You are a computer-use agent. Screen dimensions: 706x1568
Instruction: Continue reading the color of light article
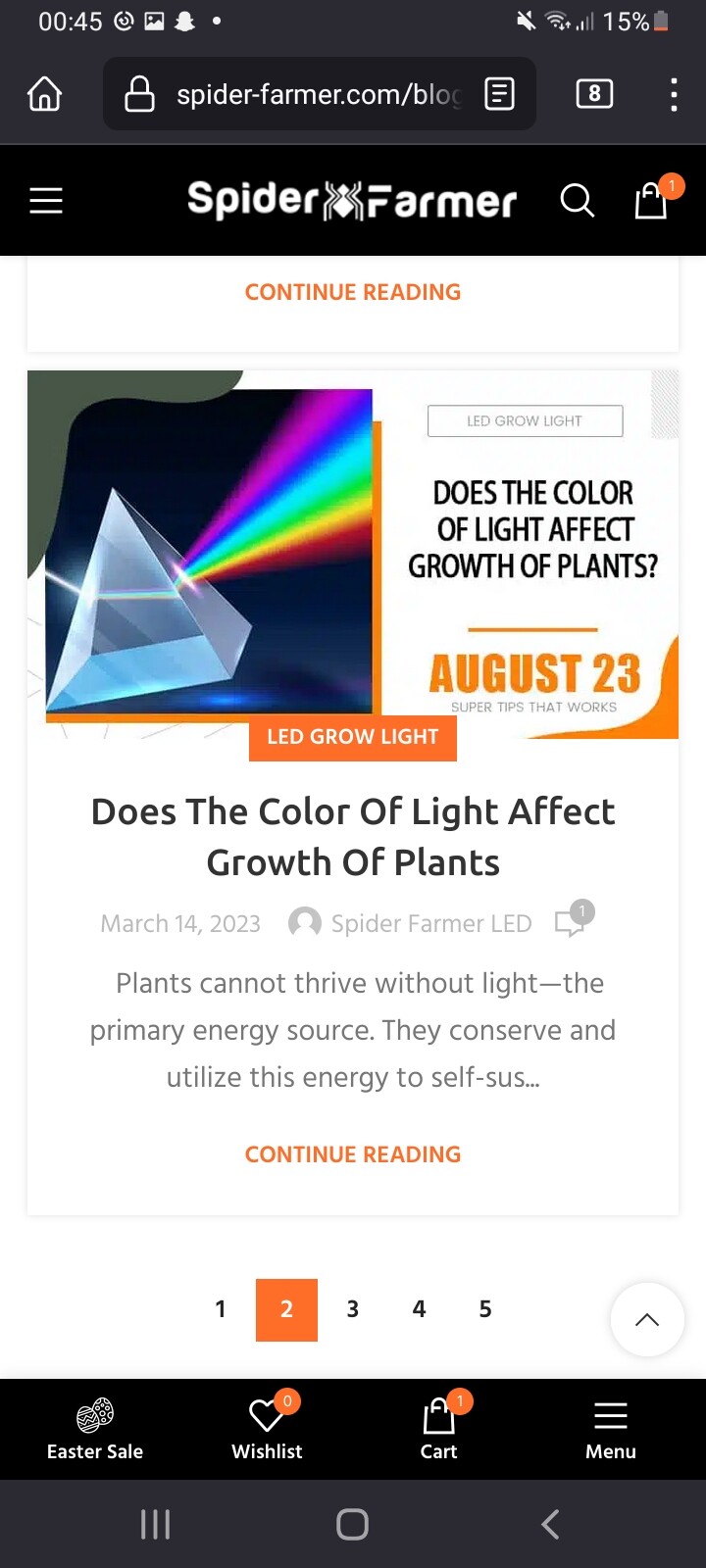[353, 1154]
